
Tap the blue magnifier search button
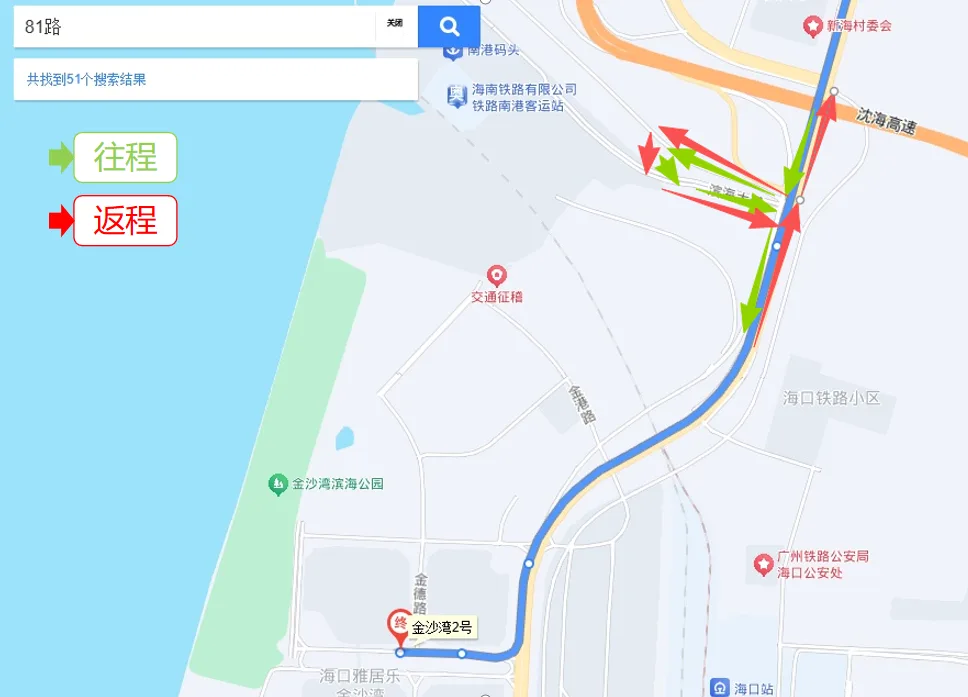pos(449,26)
